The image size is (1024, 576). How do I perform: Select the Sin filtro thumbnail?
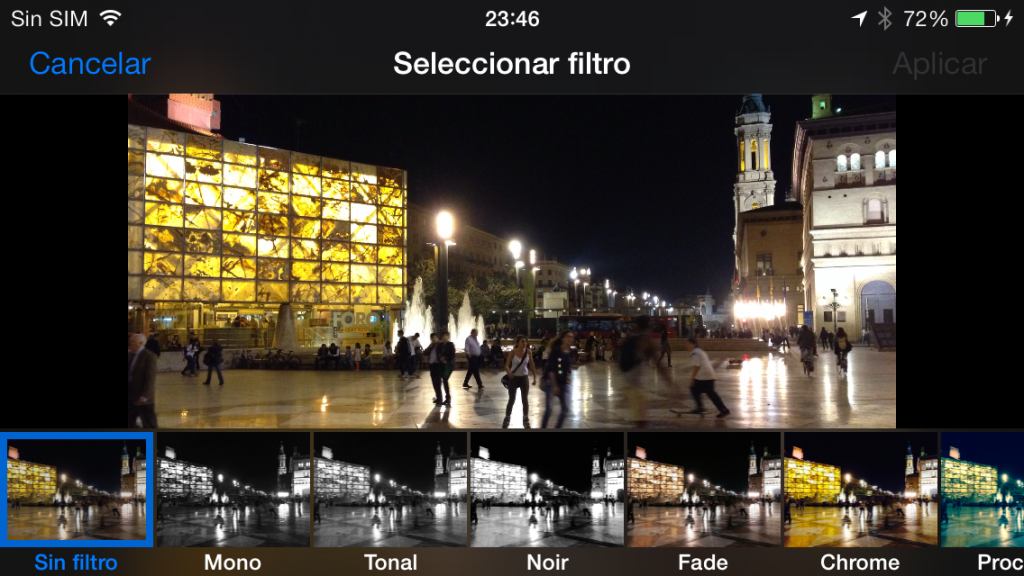coord(77,489)
